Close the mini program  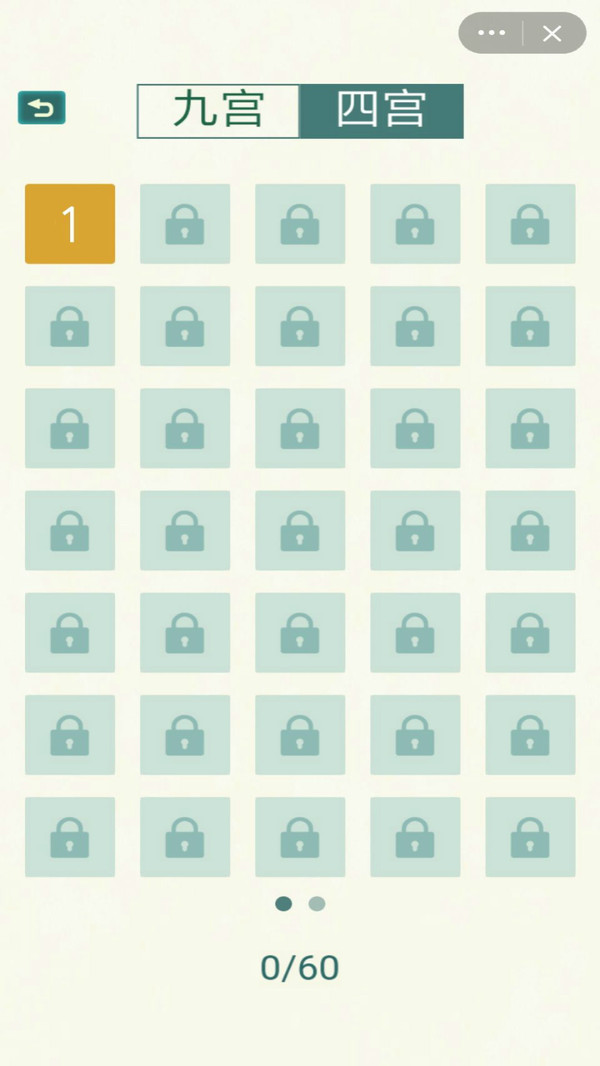click(x=552, y=33)
